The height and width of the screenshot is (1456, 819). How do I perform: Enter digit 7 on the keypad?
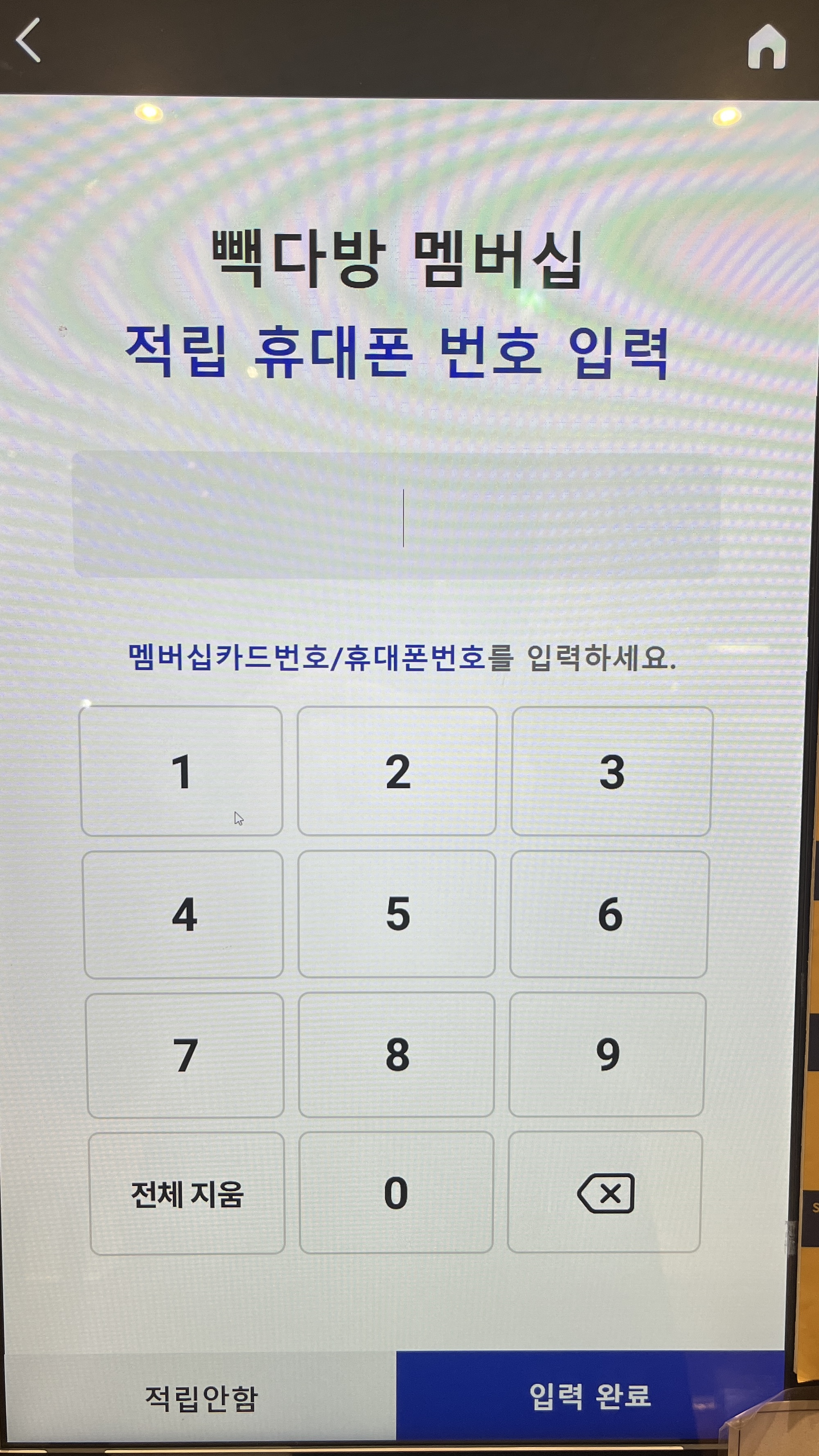[185, 1055]
